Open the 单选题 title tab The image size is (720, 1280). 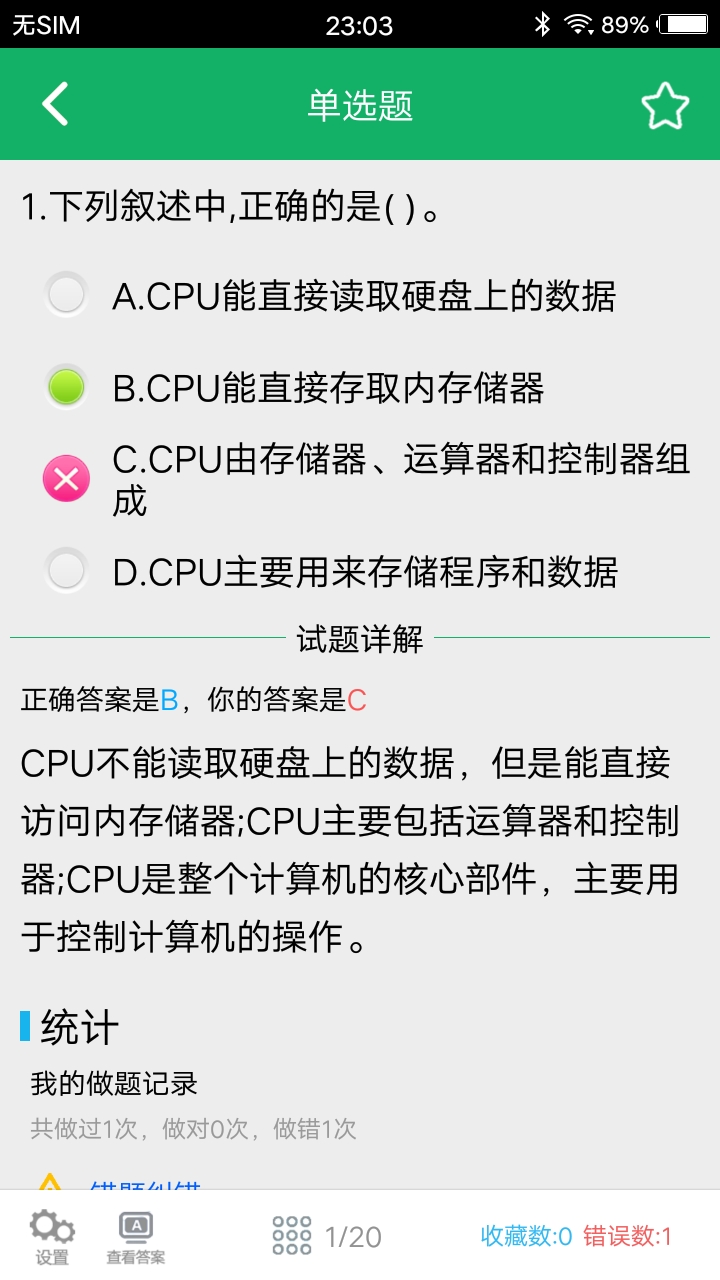pyautogui.click(x=360, y=104)
